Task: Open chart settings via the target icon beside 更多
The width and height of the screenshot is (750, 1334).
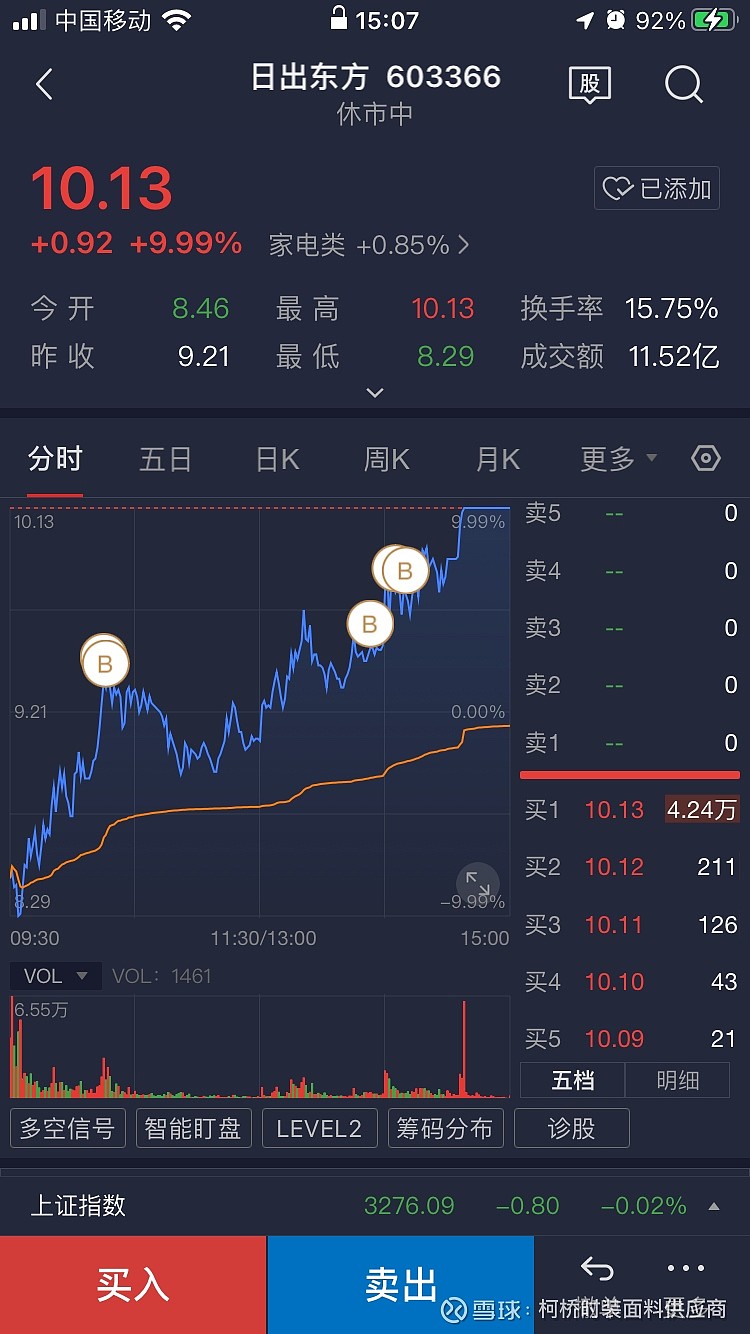Action: click(706, 458)
